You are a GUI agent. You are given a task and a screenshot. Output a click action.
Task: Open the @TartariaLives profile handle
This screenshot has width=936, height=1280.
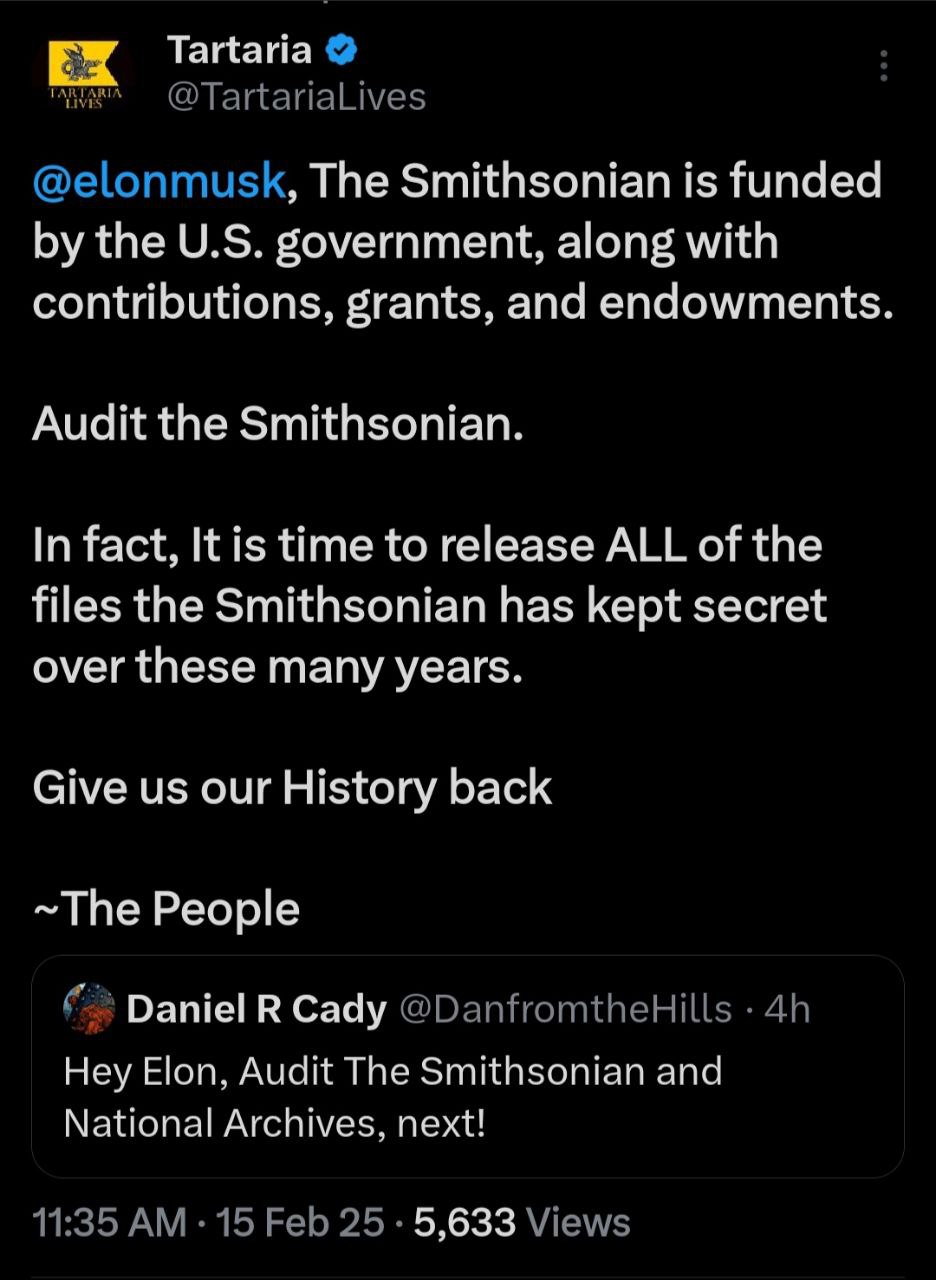pos(296,97)
